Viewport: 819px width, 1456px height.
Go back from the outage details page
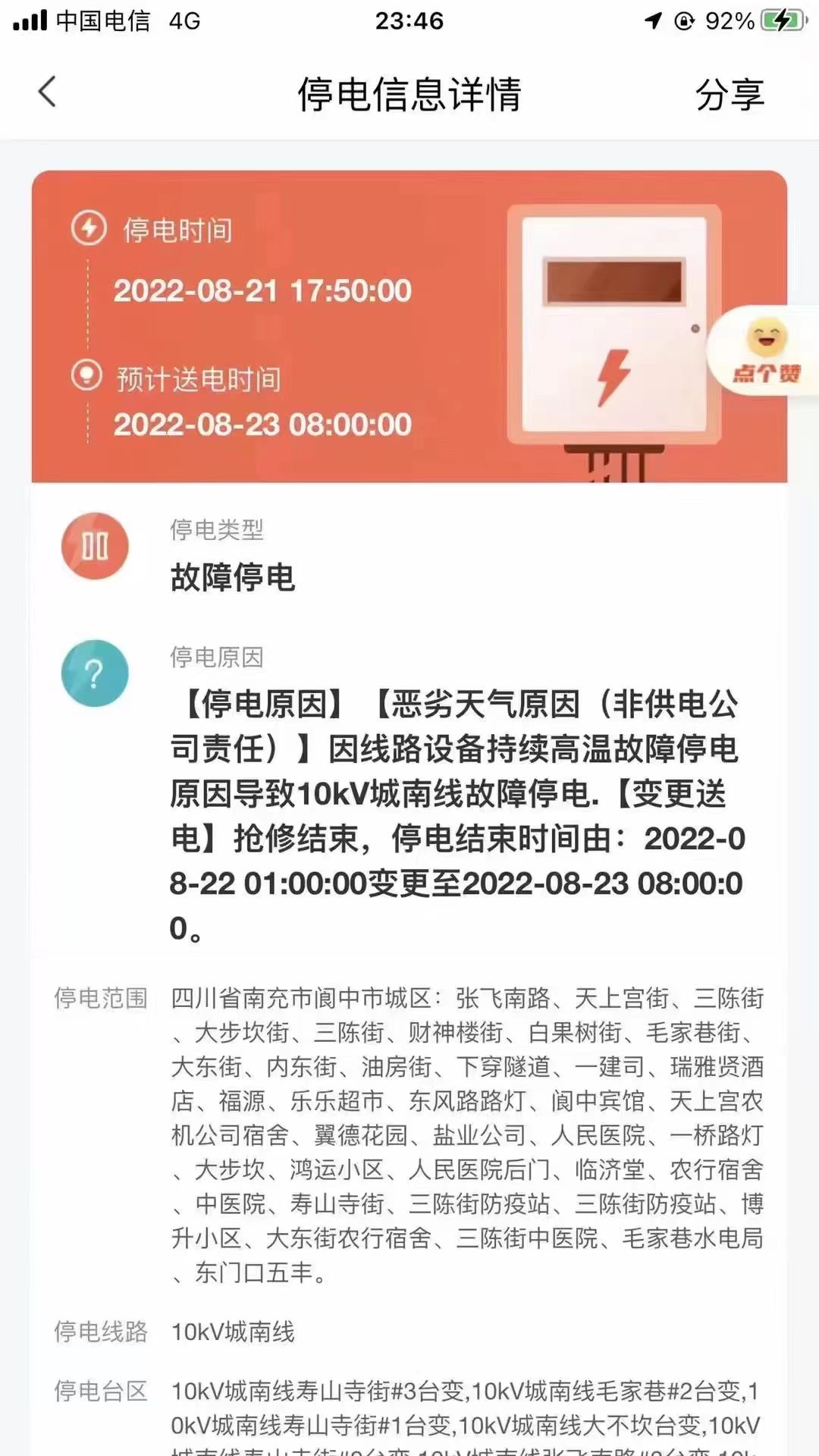47,93
